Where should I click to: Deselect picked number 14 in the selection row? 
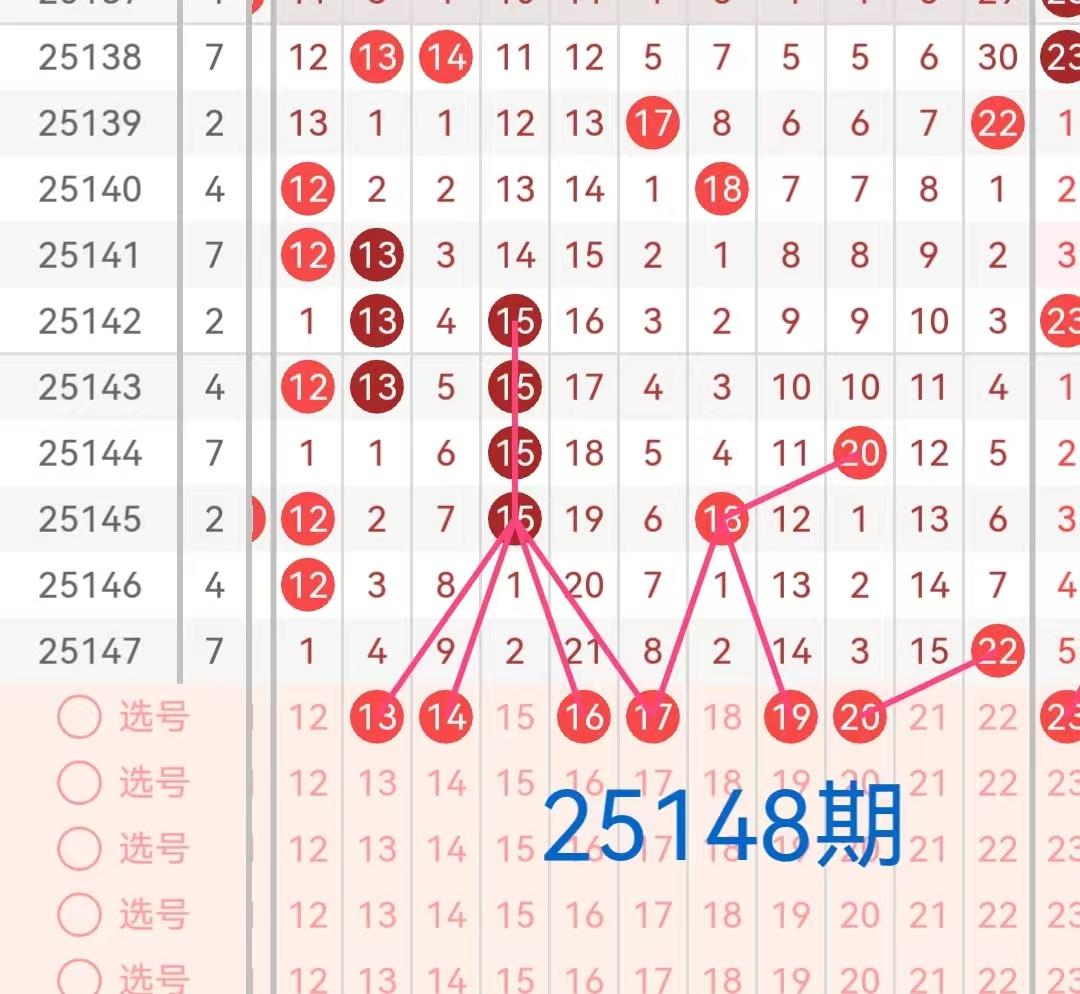pyautogui.click(x=446, y=717)
